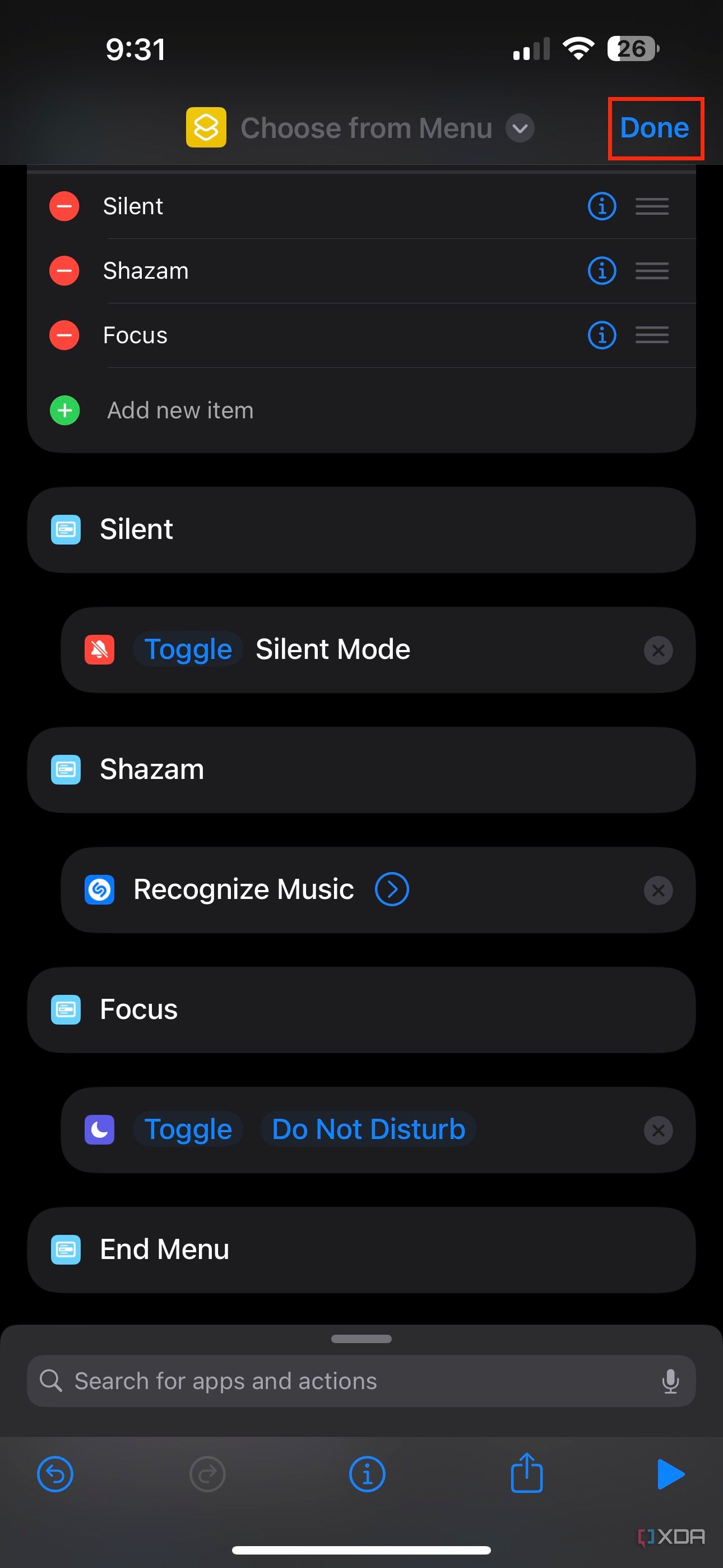The image size is (723, 1568).
Task: Remove the Shazam menu item
Action: (x=64, y=271)
